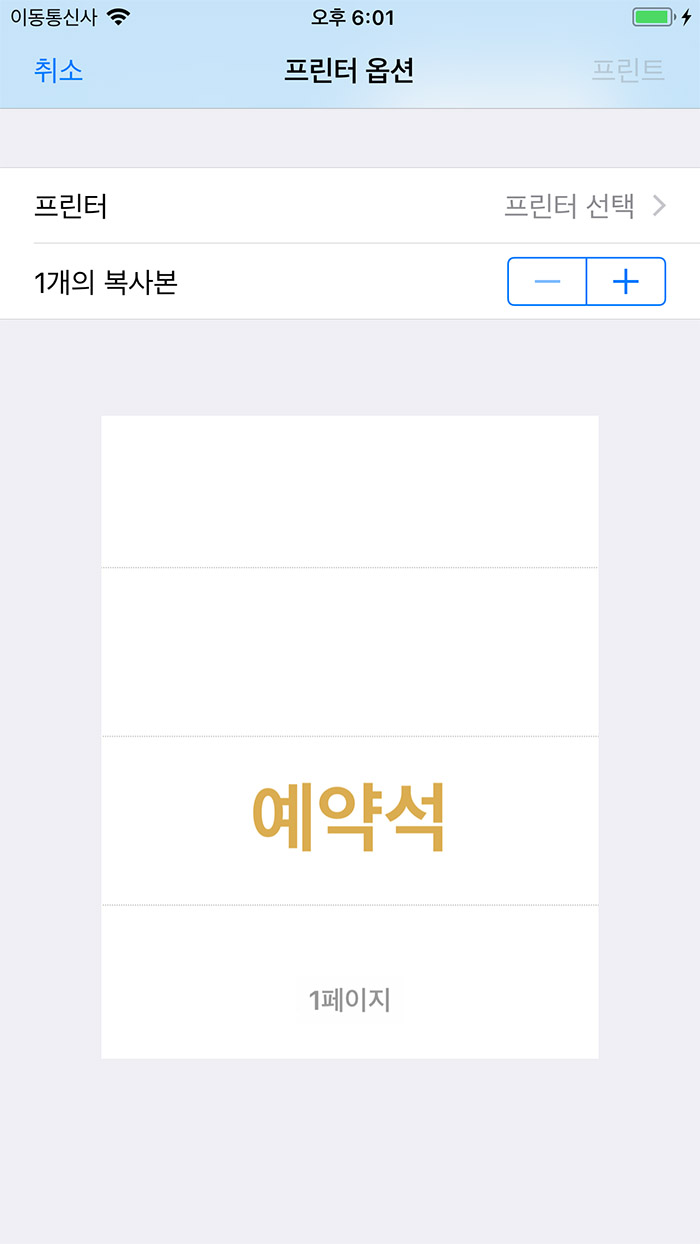Cancel with the 취소 button

click(x=58, y=70)
